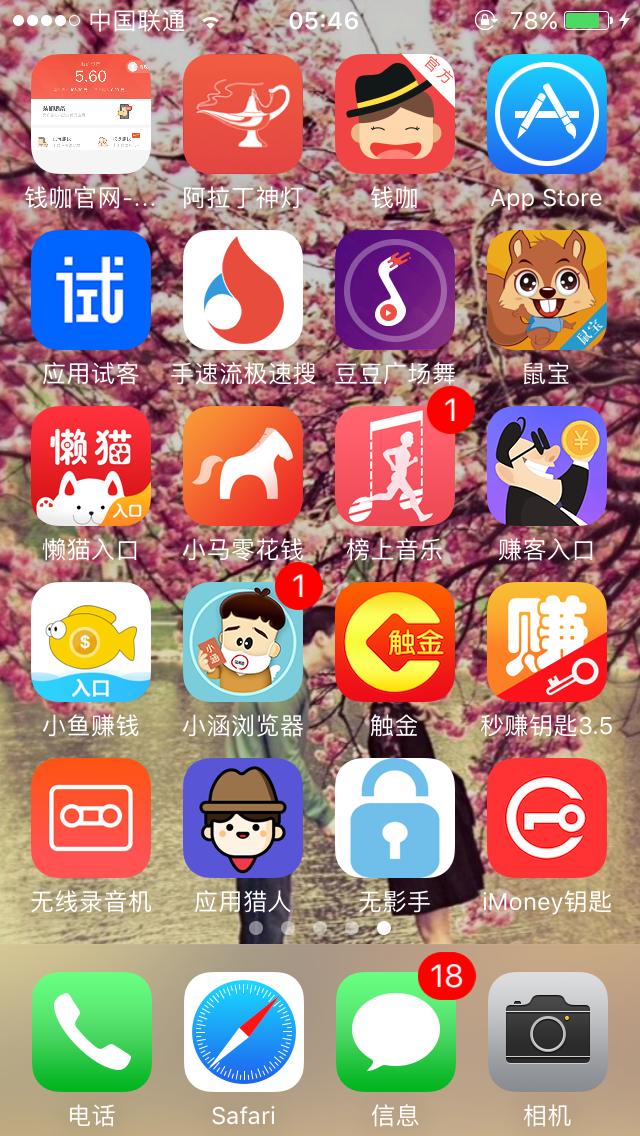Launch 小鱼赚钱 app

click(x=91, y=642)
